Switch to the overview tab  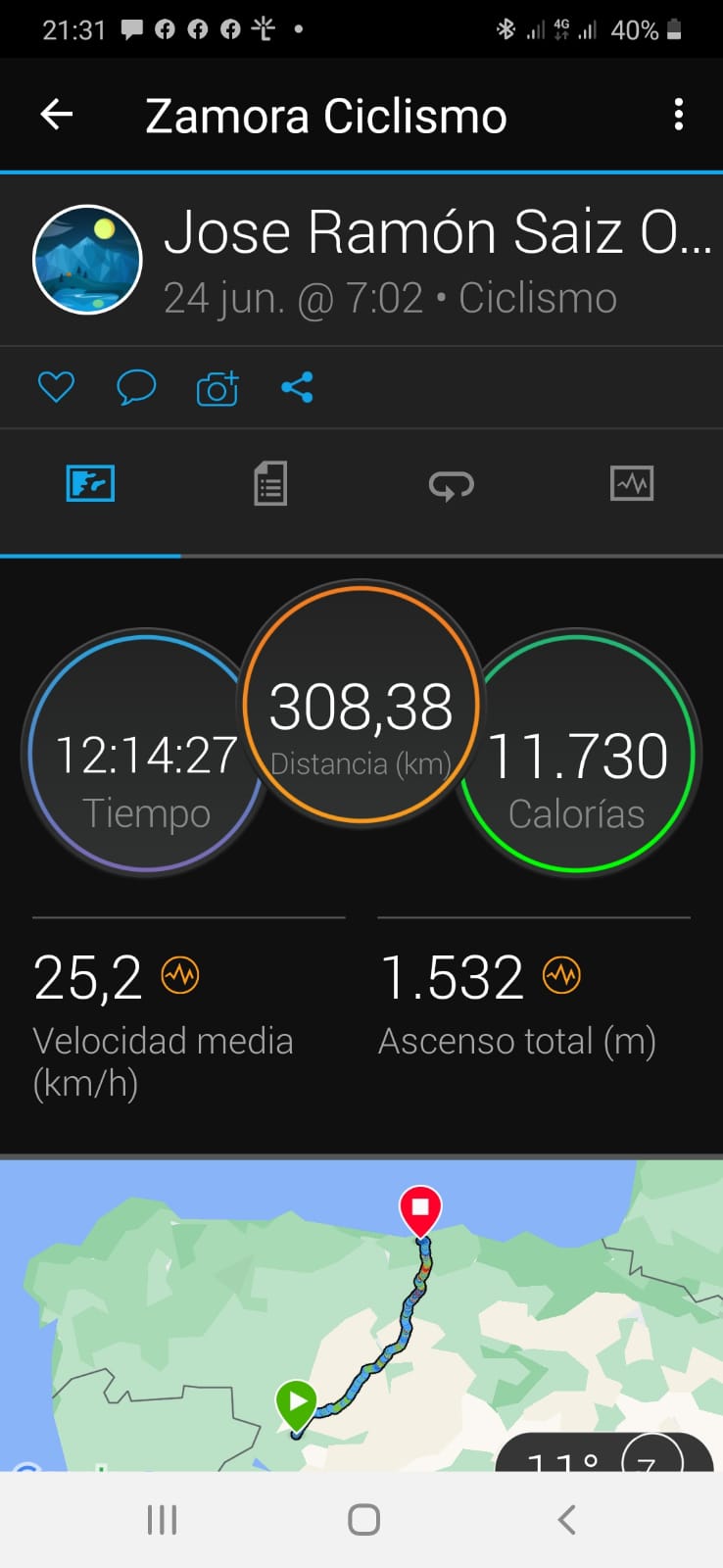pyautogui.click(x=90, y=484)
